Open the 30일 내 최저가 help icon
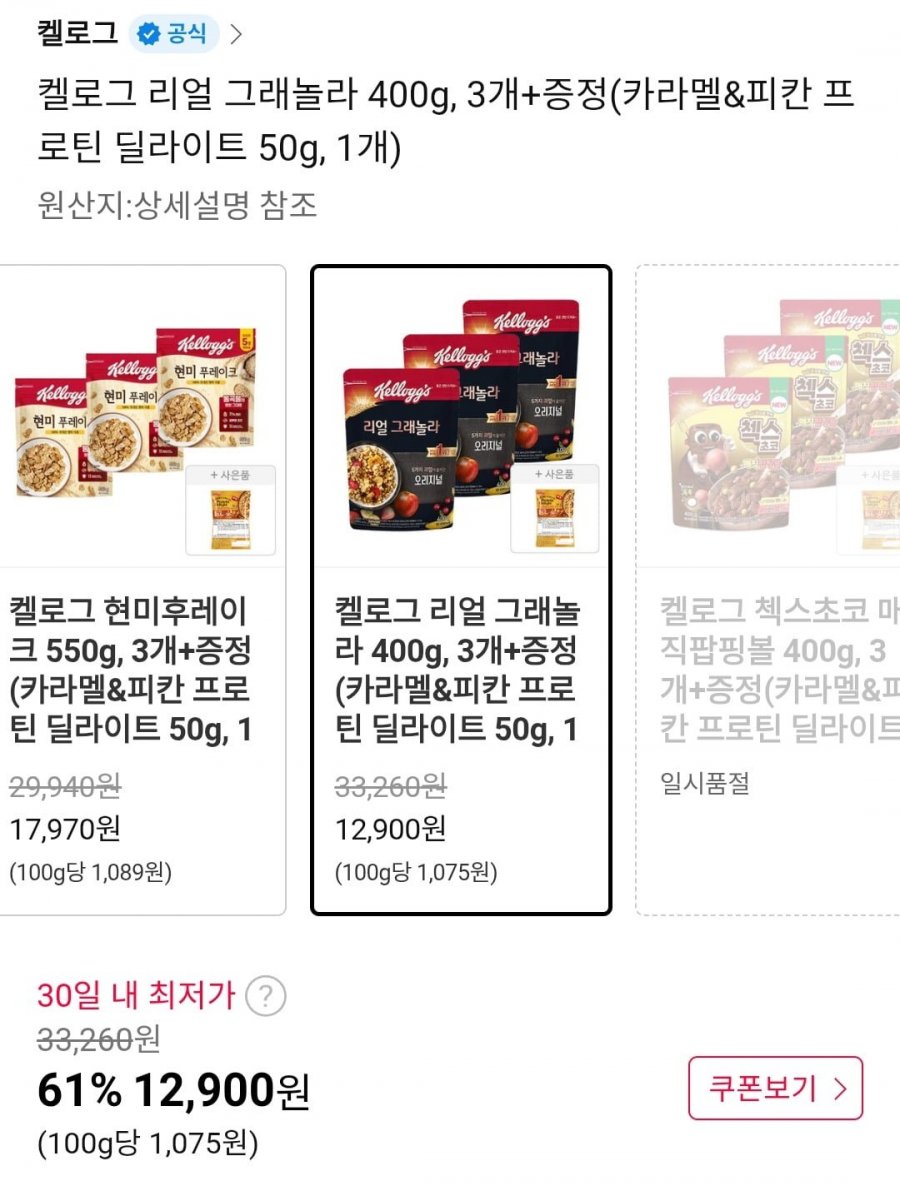The image size is (900, 1186). point(265,996)
